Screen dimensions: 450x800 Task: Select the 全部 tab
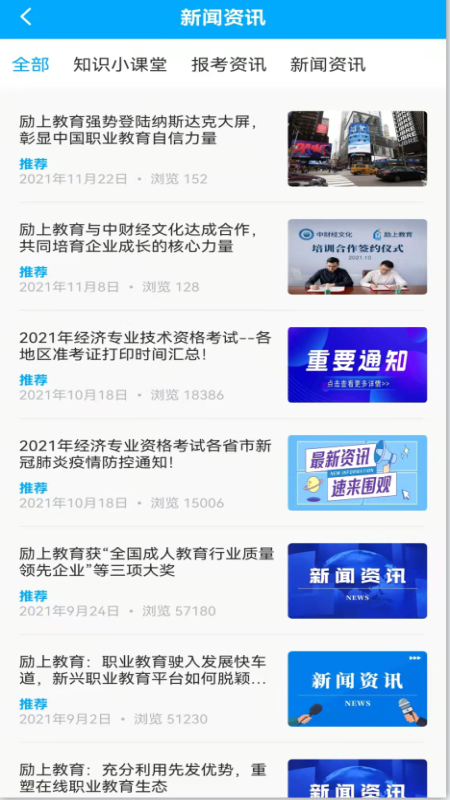pyautogui.click(x=31, y=65)
